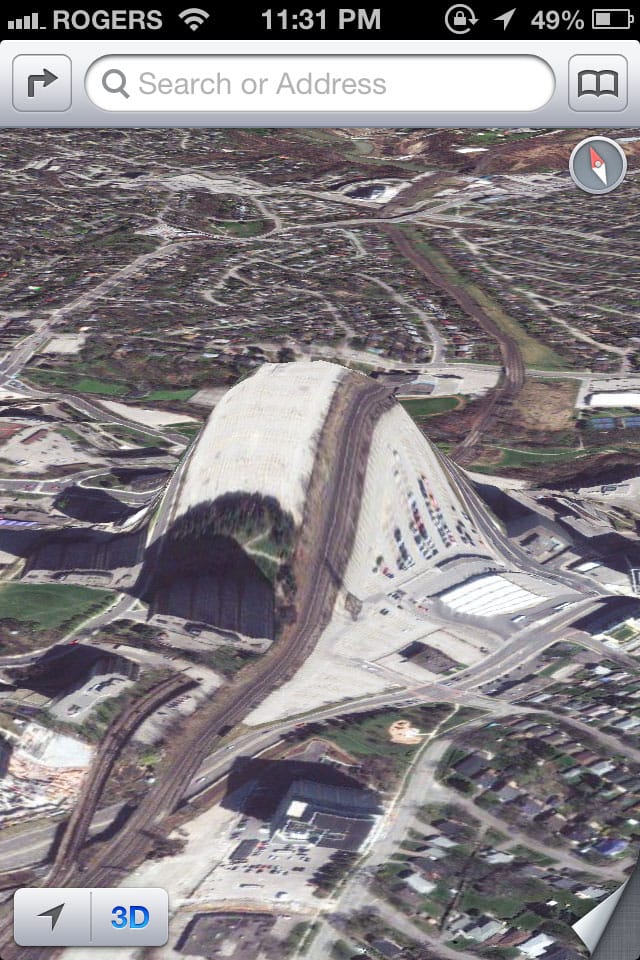Viewport: 640px width, 960px height.
Task: Tap the compass to reset north
Action: coord(597,166)
